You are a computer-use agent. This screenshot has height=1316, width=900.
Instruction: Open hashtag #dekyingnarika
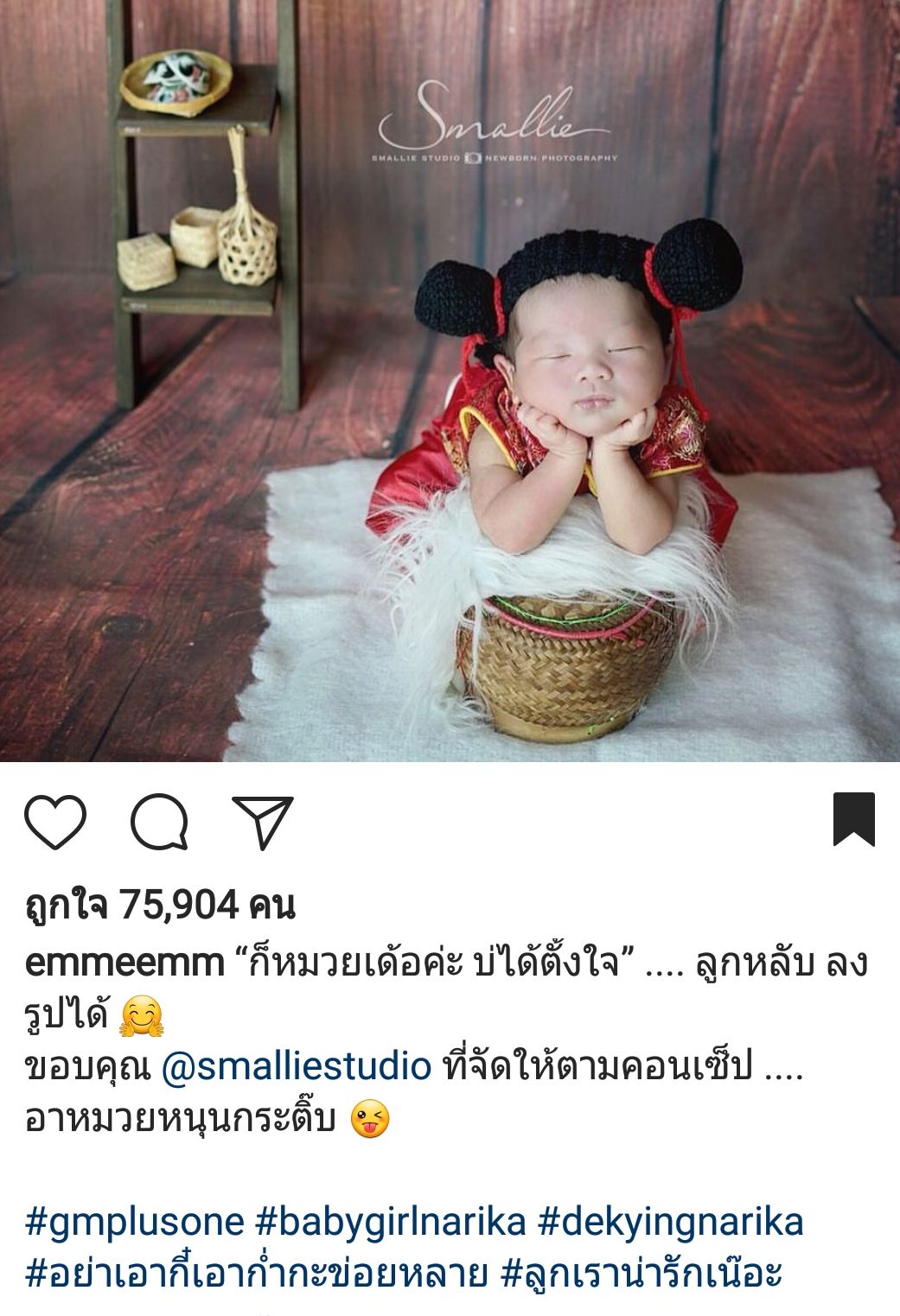pos(670,1223)
